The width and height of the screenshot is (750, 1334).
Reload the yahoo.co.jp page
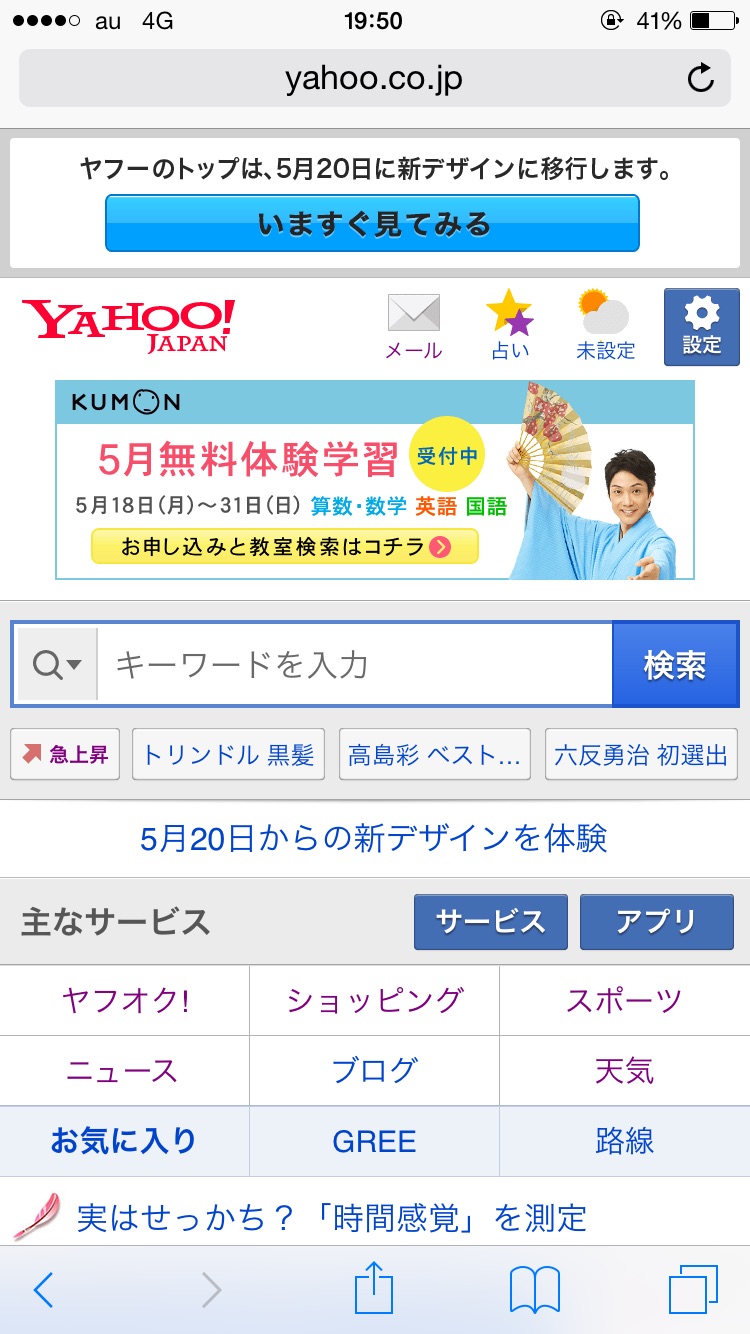pos(701,78)
